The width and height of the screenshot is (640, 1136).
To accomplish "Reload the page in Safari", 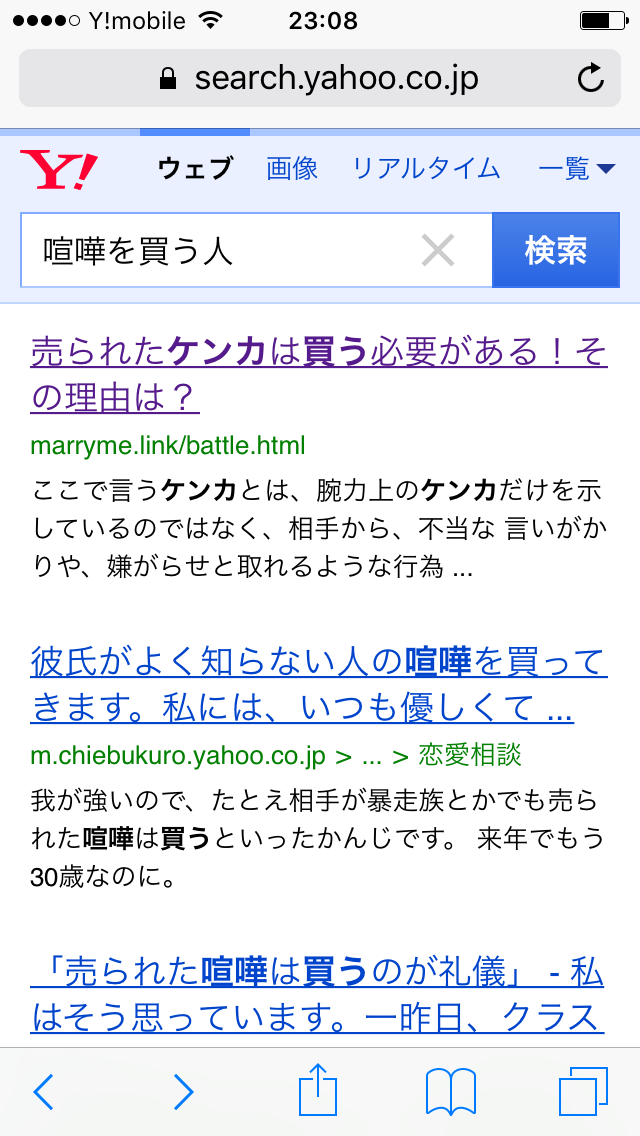I will point(591,78).
